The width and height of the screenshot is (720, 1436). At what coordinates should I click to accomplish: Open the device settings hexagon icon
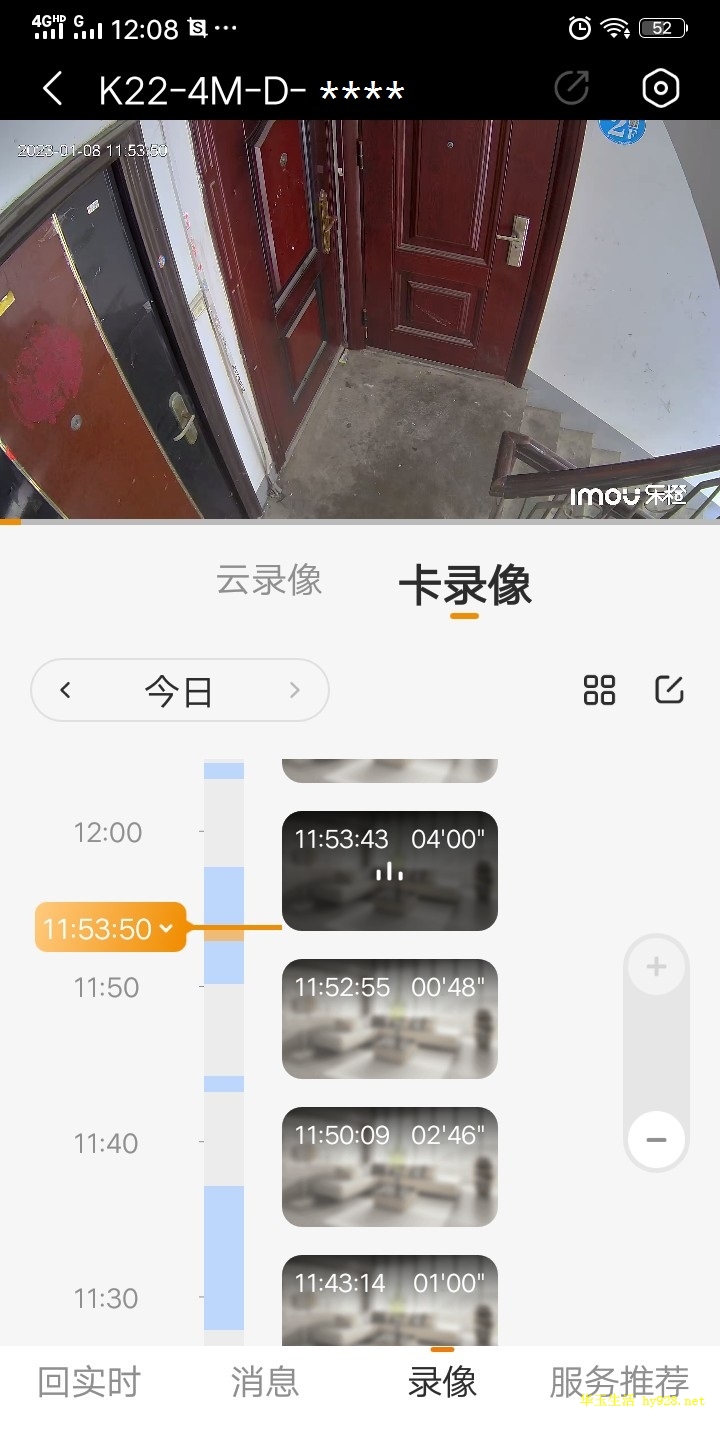pos(660,89)
